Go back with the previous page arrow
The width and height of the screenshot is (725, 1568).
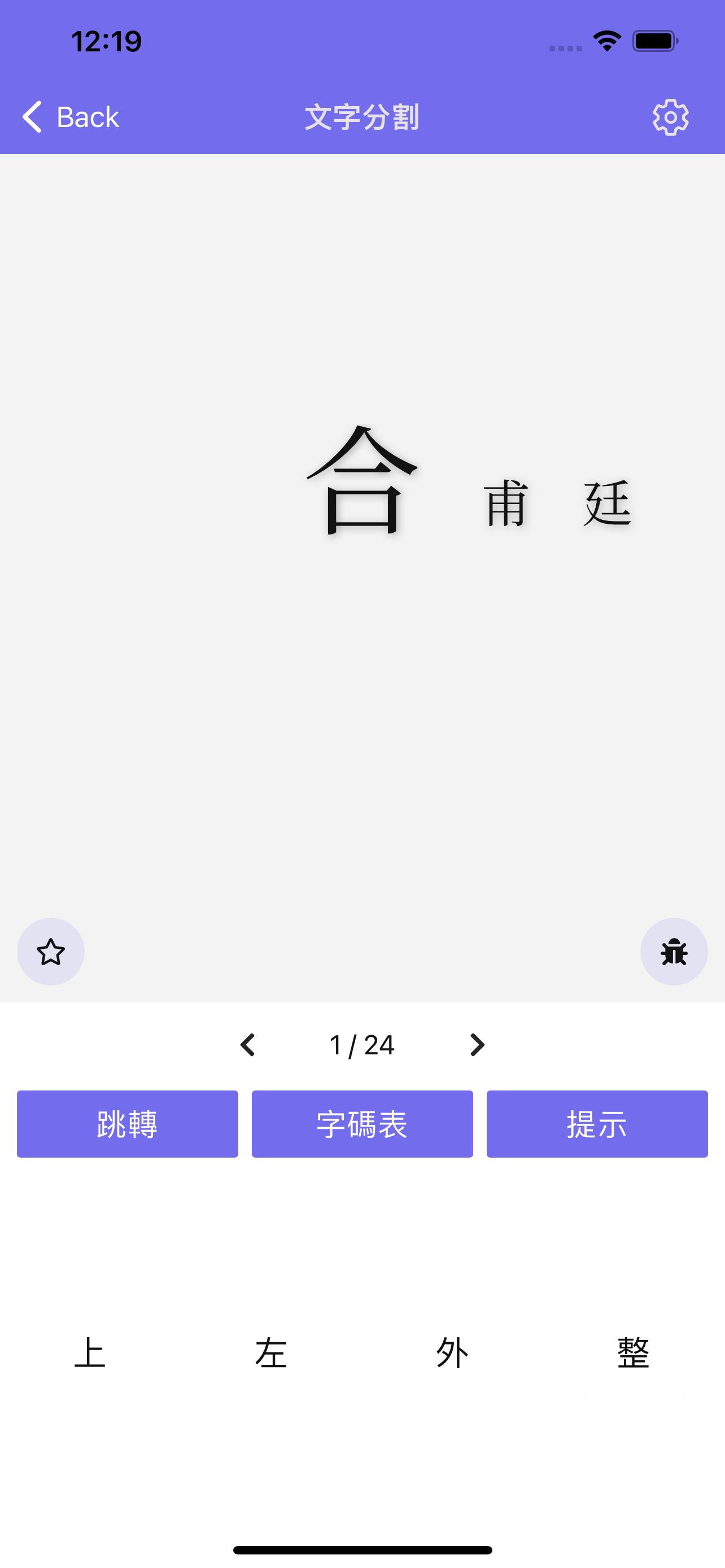coord(248,1045)
